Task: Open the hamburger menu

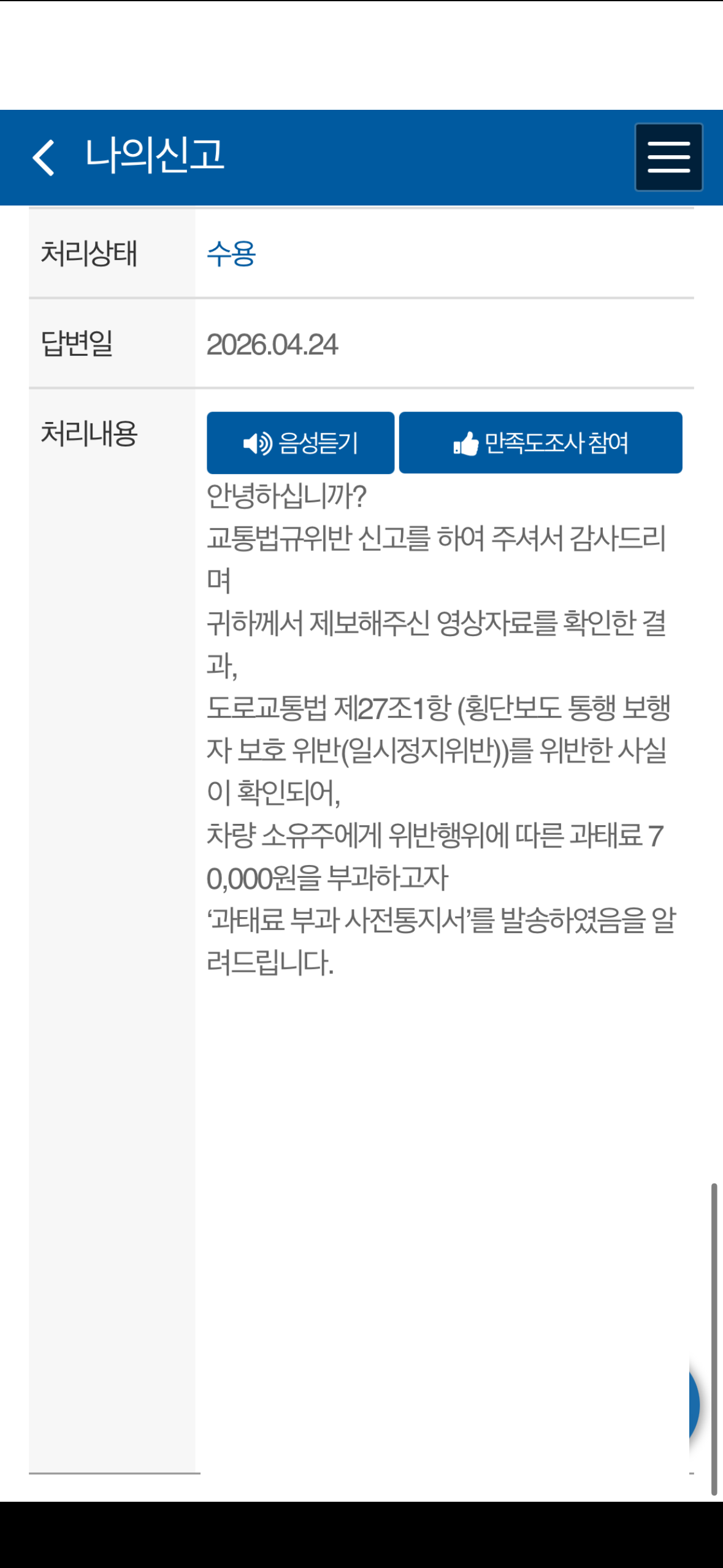Action: [x=668, y=157]
